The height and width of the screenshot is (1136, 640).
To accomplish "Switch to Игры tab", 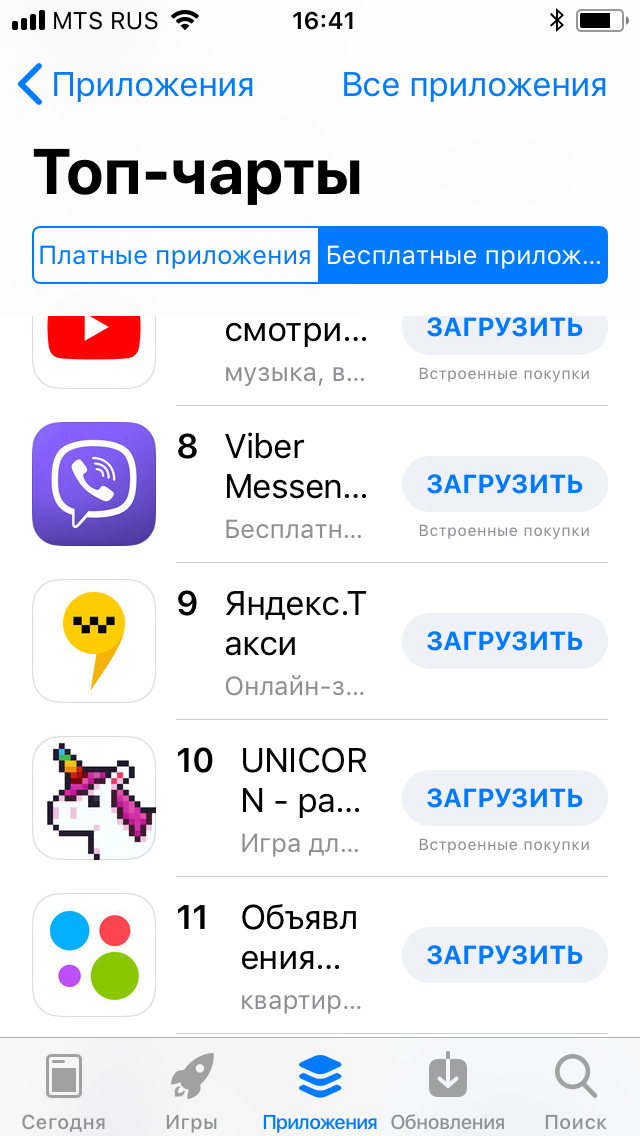I will click(x=192, y=1087).
